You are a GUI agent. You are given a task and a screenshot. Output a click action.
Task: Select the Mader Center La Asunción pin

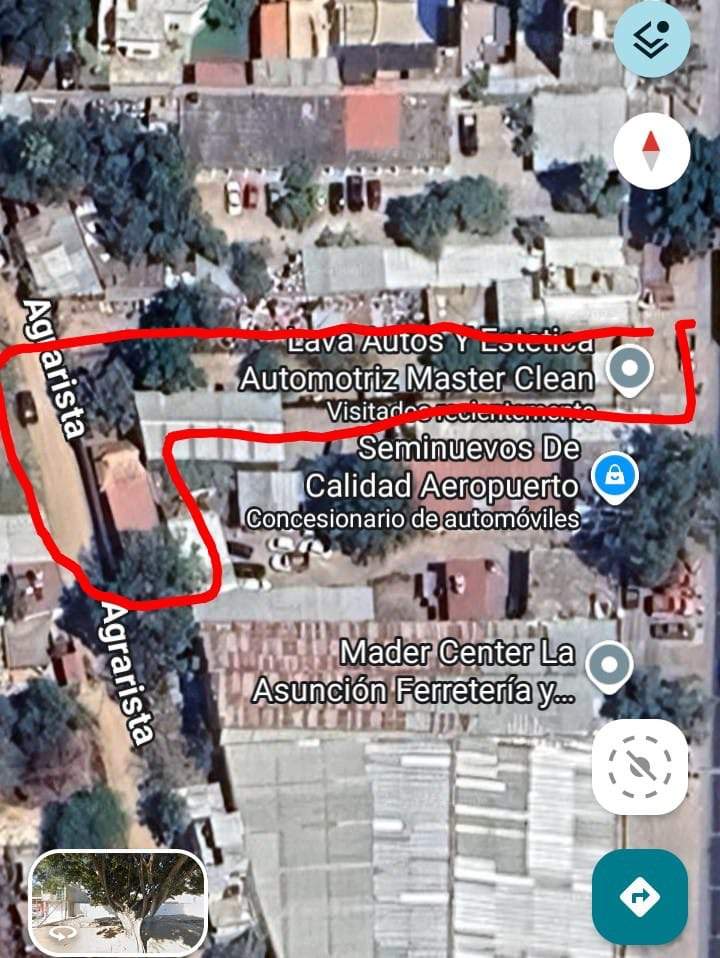[609, 663]
